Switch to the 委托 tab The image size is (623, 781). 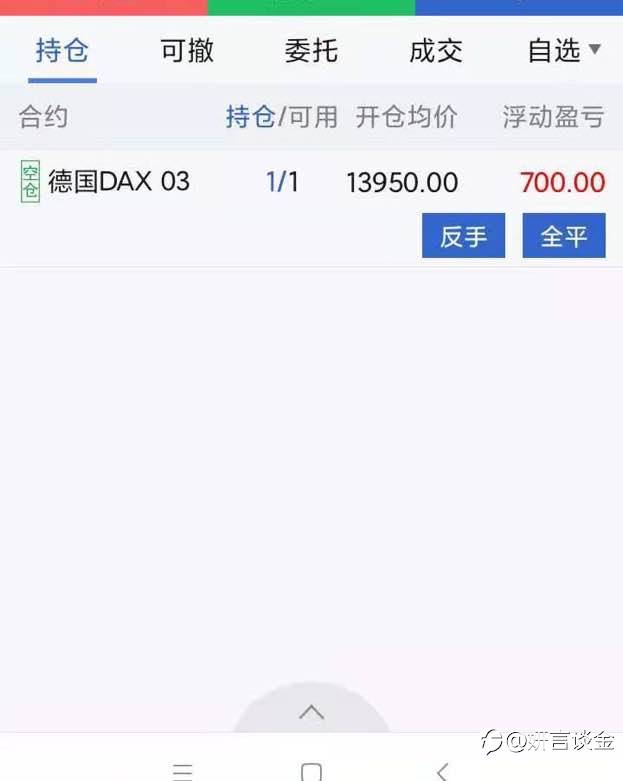311,51
